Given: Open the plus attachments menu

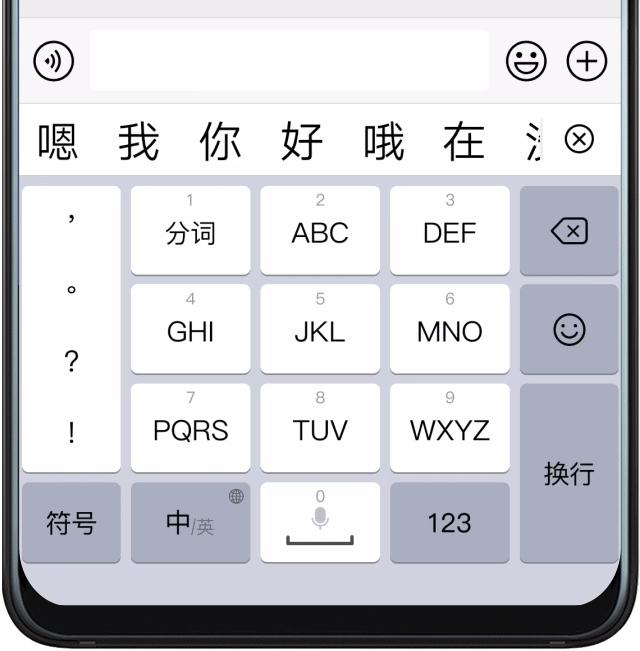Looking at the screenshot, I should click(587, 61).
